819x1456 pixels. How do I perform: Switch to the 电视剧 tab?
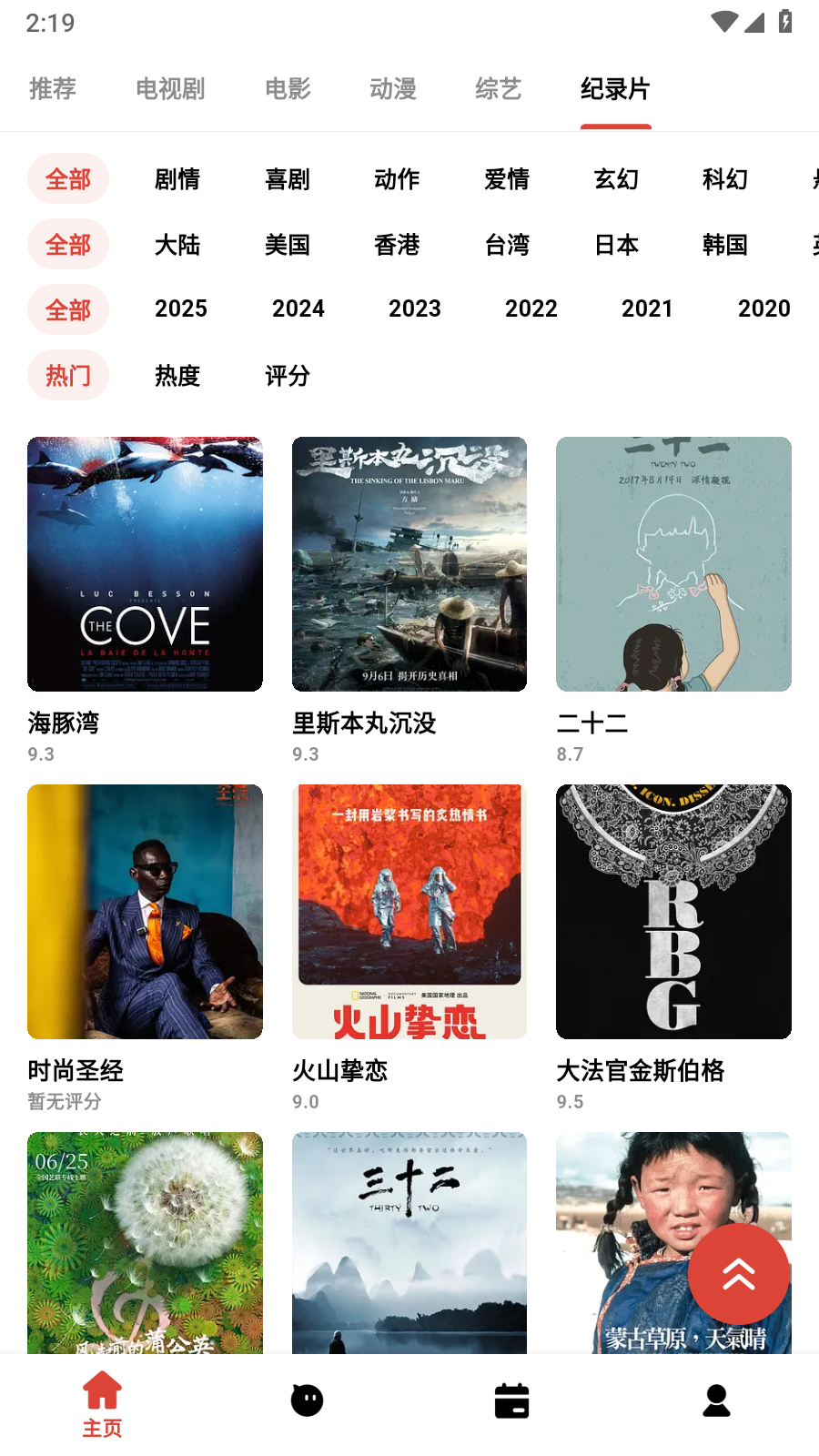170,89
